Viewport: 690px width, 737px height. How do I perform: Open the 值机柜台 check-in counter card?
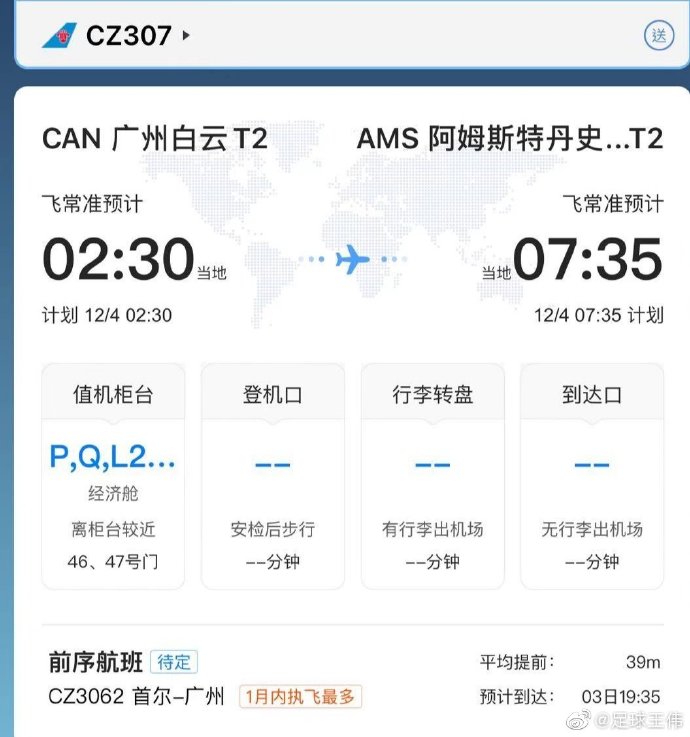click(113, 476)
